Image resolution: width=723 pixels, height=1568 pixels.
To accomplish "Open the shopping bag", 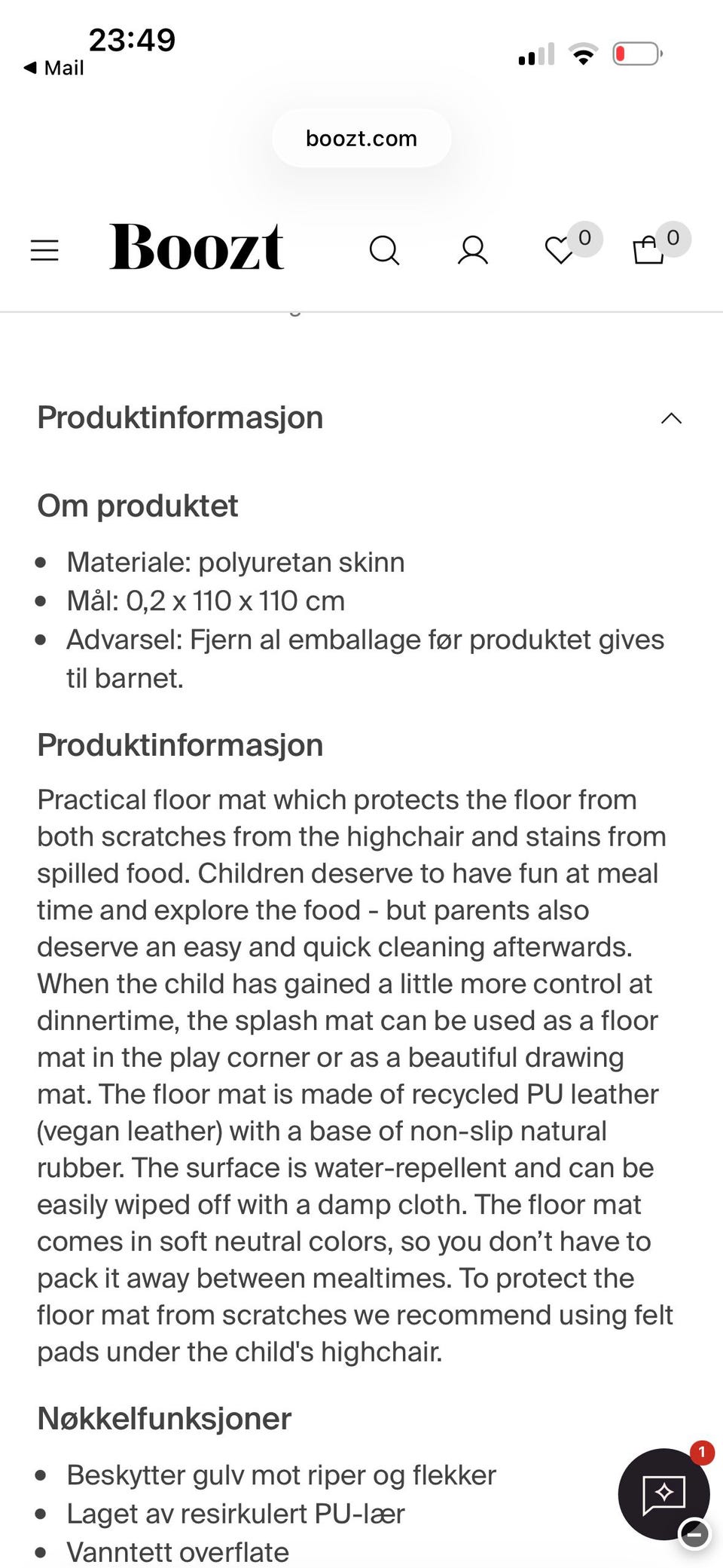I will pyautogui.click(x=648, y=250).
